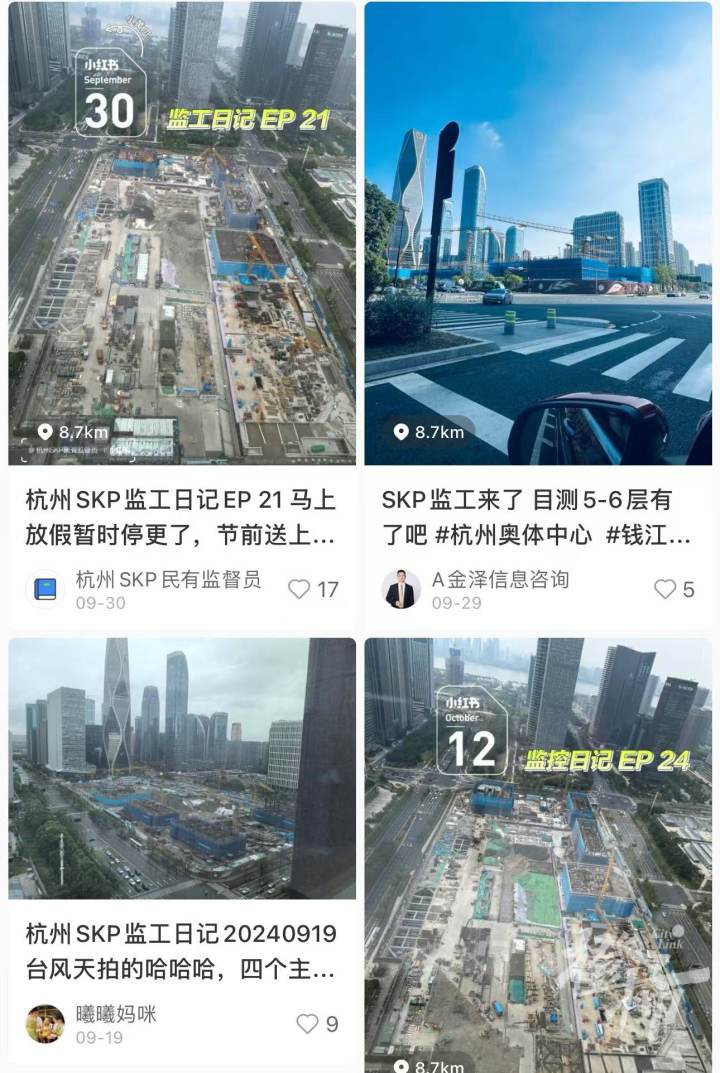The image size is (720, 1073).
Task: Like the post by 曦曦妈咪
Action: (308, 1024)
